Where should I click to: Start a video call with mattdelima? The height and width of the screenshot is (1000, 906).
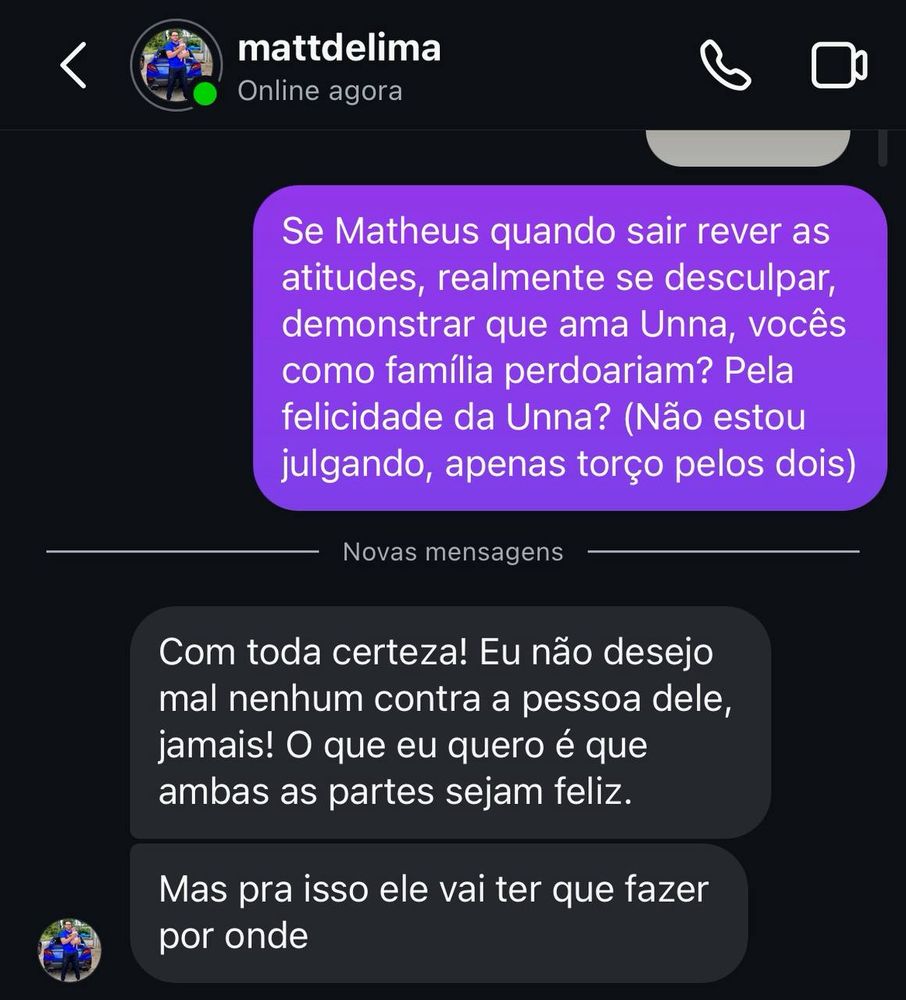coord(838,66)
